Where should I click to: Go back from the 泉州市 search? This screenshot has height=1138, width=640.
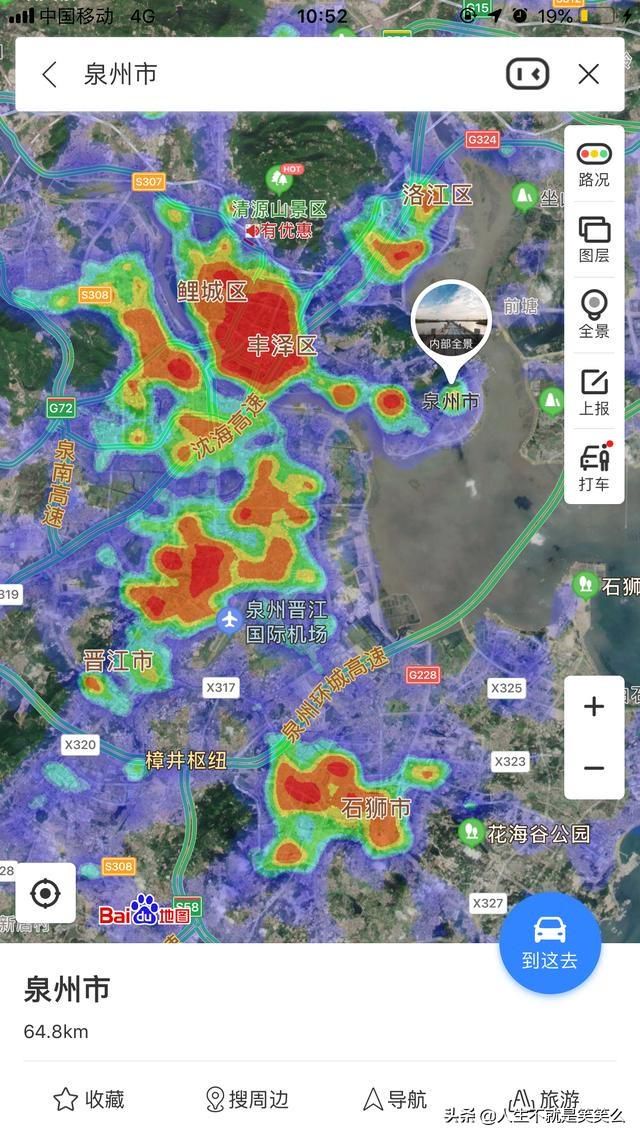49,74
